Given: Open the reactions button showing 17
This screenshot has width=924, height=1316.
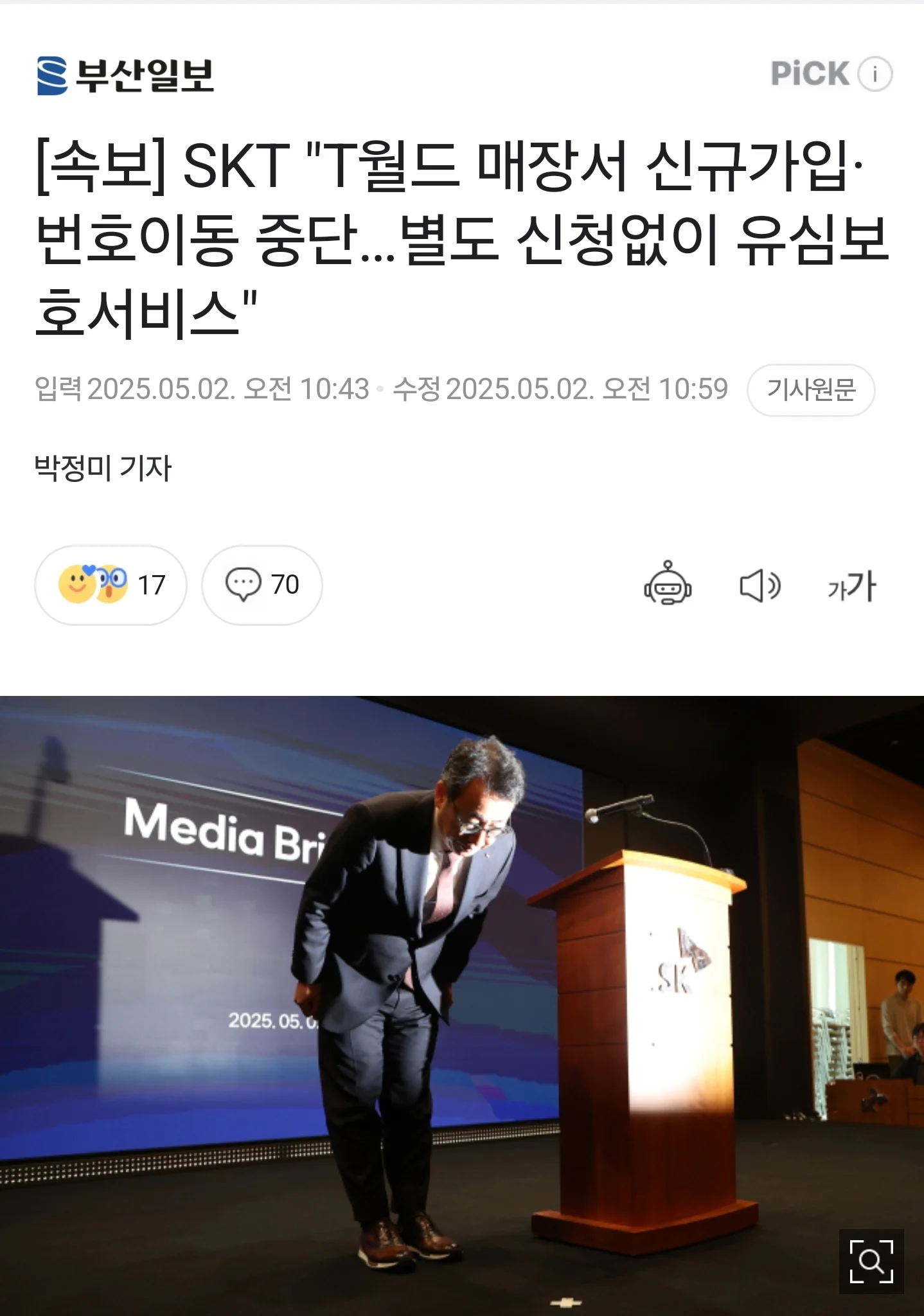Looking at the screenshot, I should pos(111,585).
